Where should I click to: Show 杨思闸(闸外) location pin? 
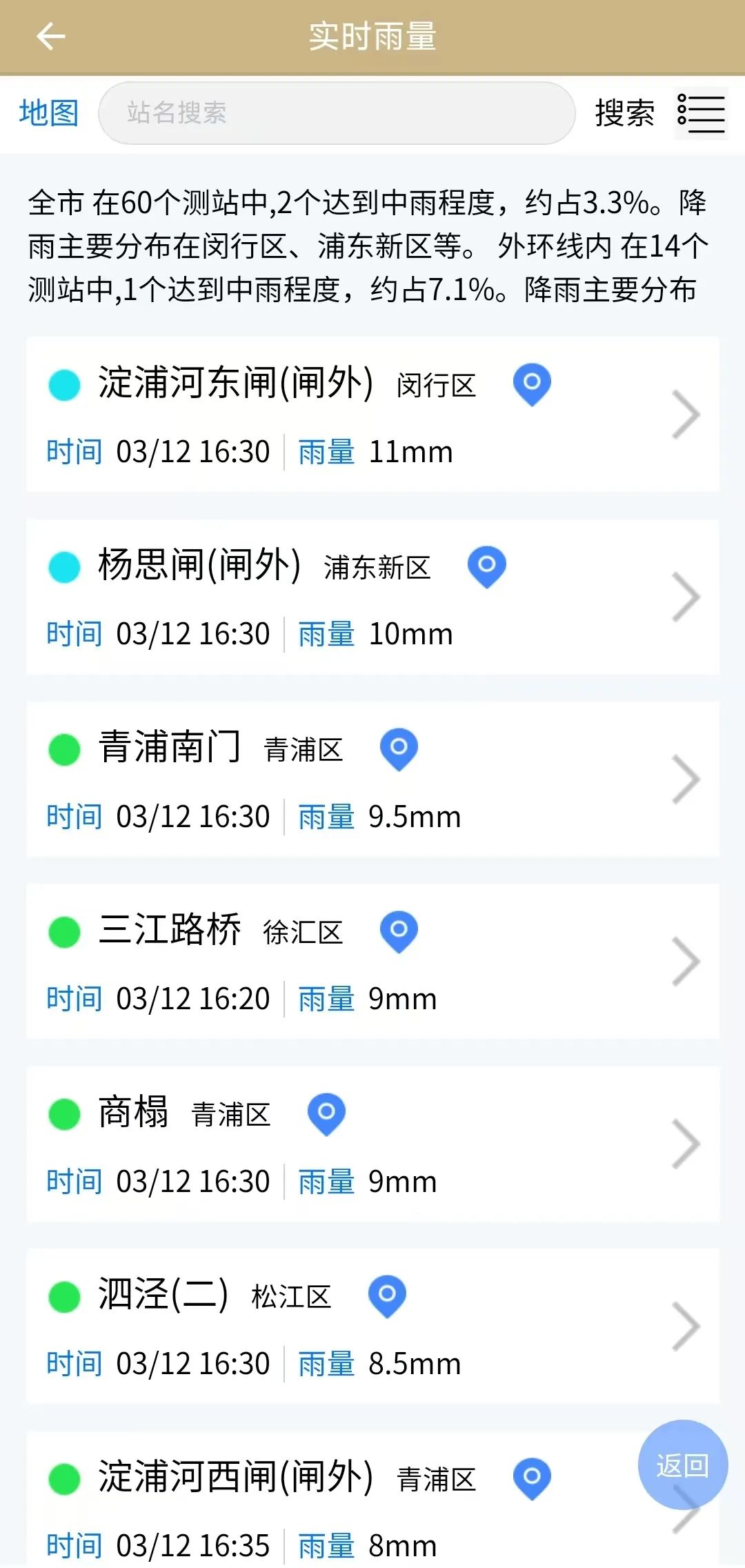pyautogui.click(x=486, y=567)
